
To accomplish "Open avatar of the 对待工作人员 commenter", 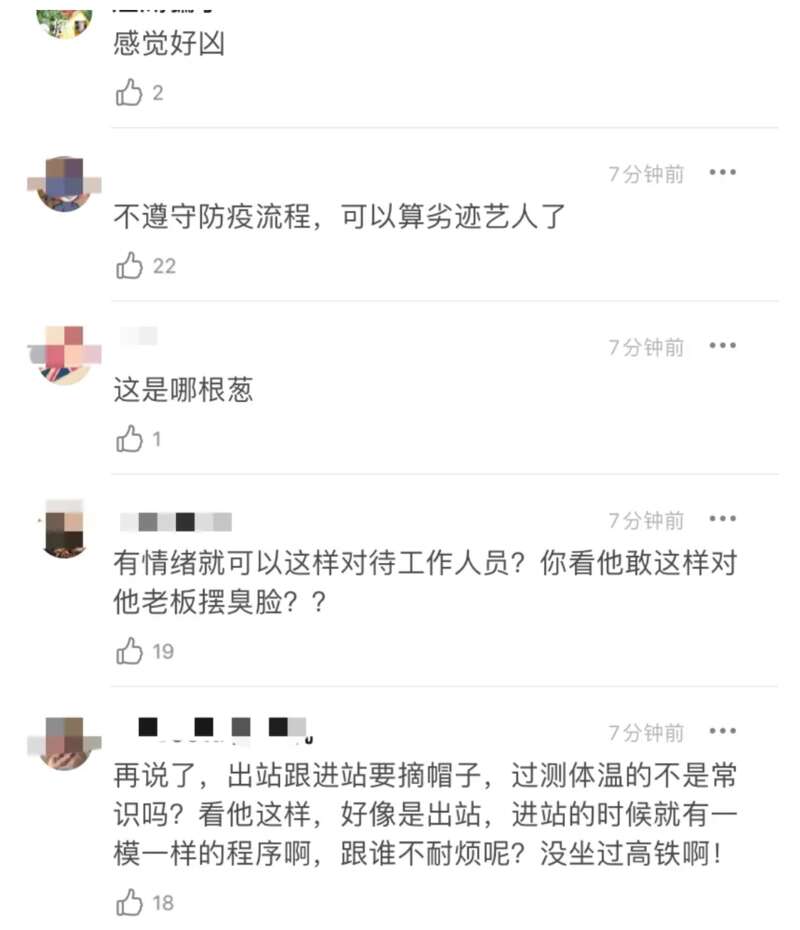I will point(64,530).
